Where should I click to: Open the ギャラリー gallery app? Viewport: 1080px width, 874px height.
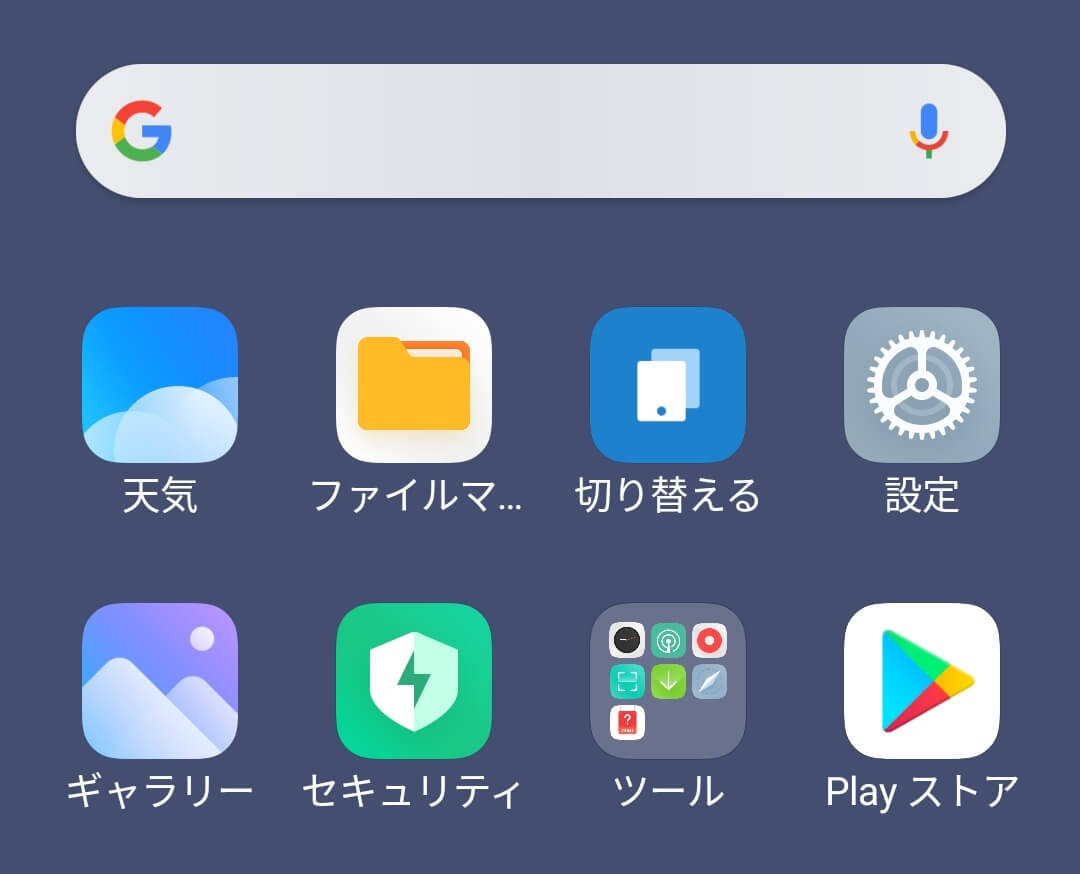pos(160,680)
